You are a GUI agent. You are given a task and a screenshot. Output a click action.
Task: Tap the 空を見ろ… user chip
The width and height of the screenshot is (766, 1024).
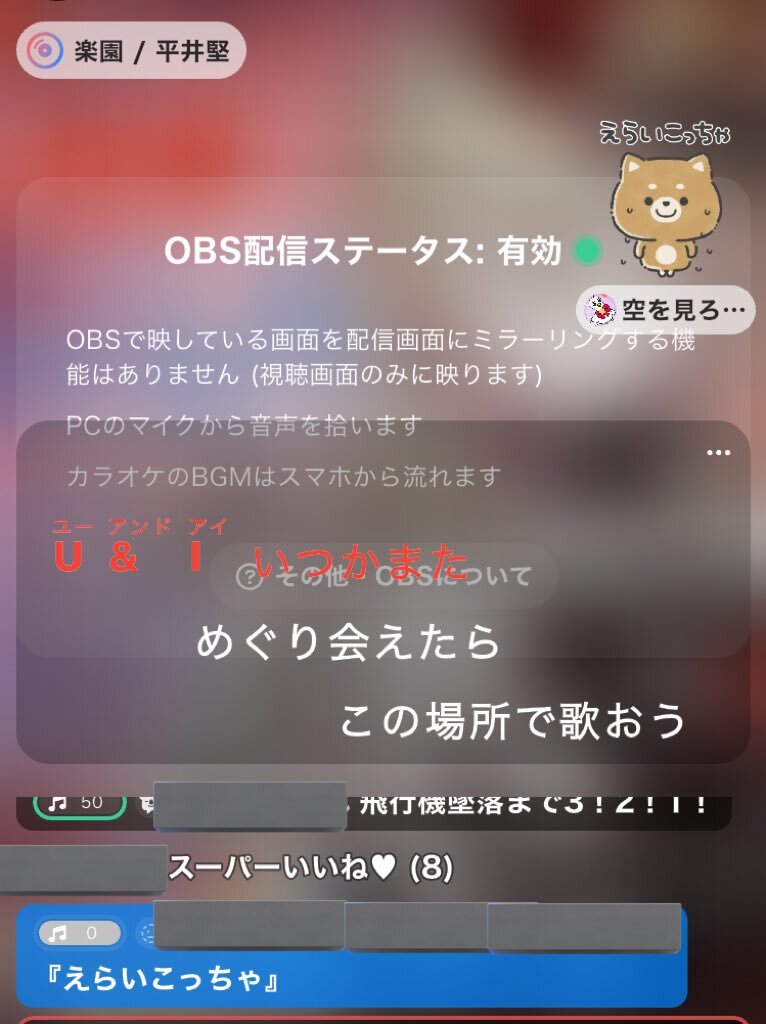[x=667, y=310]
